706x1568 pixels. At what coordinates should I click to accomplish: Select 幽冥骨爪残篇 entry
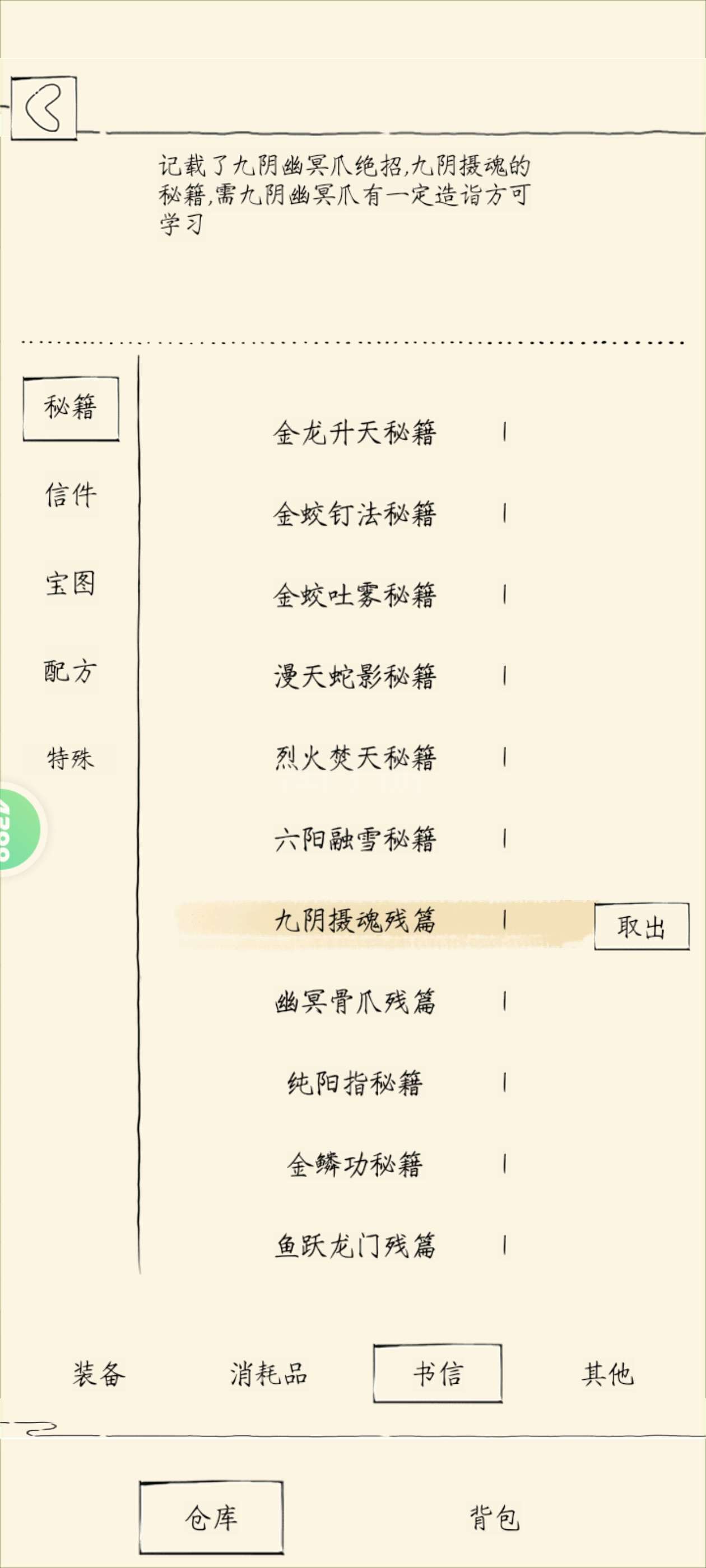click(x=355, y=1001)
